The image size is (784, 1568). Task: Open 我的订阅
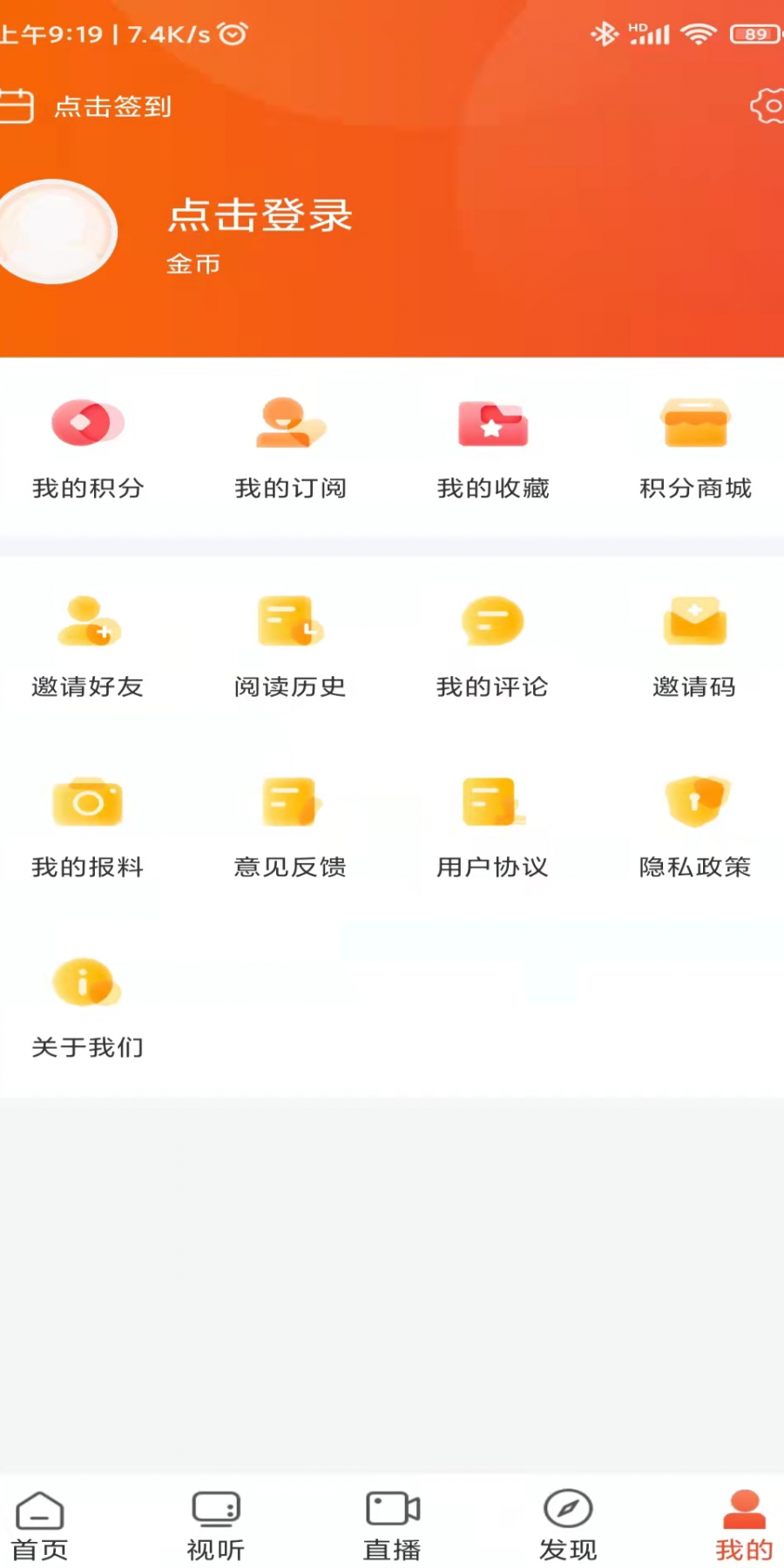[x=290, y=449]
